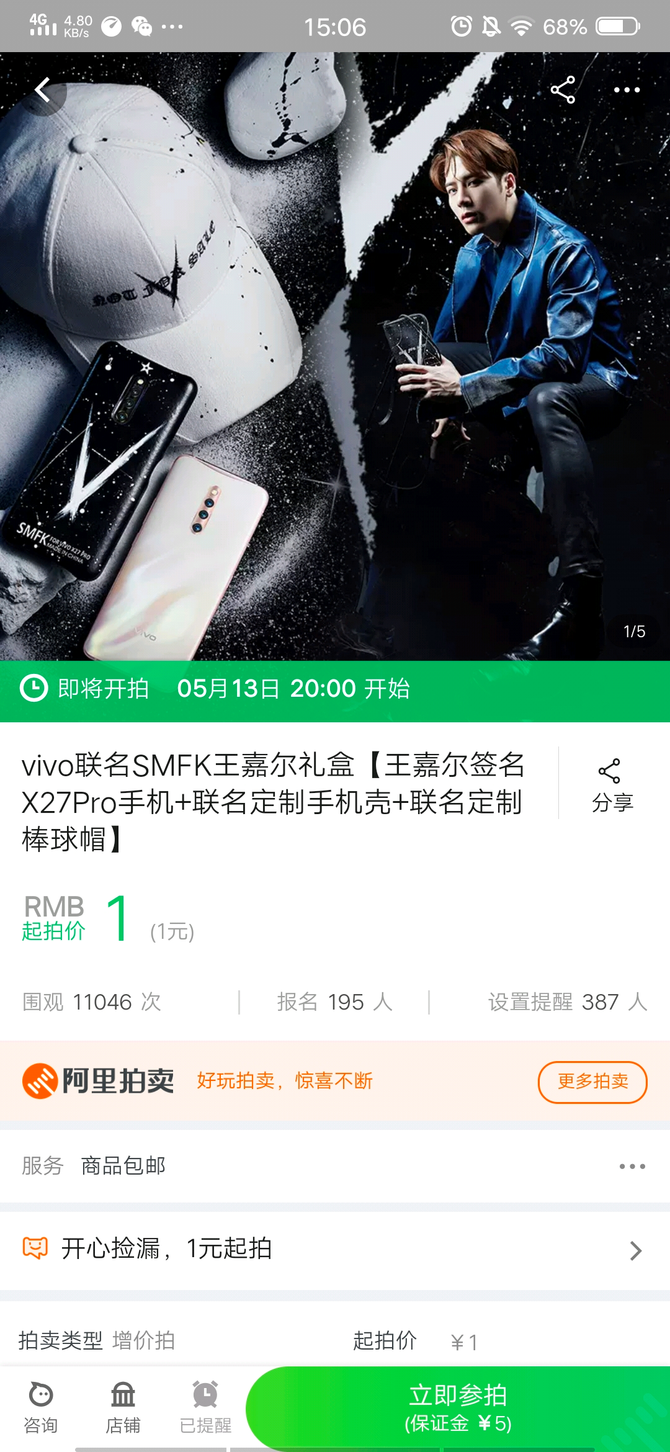The image size is (670, 1452).
Task: Go back using the top-left arrow
Action: coord(42,91)
